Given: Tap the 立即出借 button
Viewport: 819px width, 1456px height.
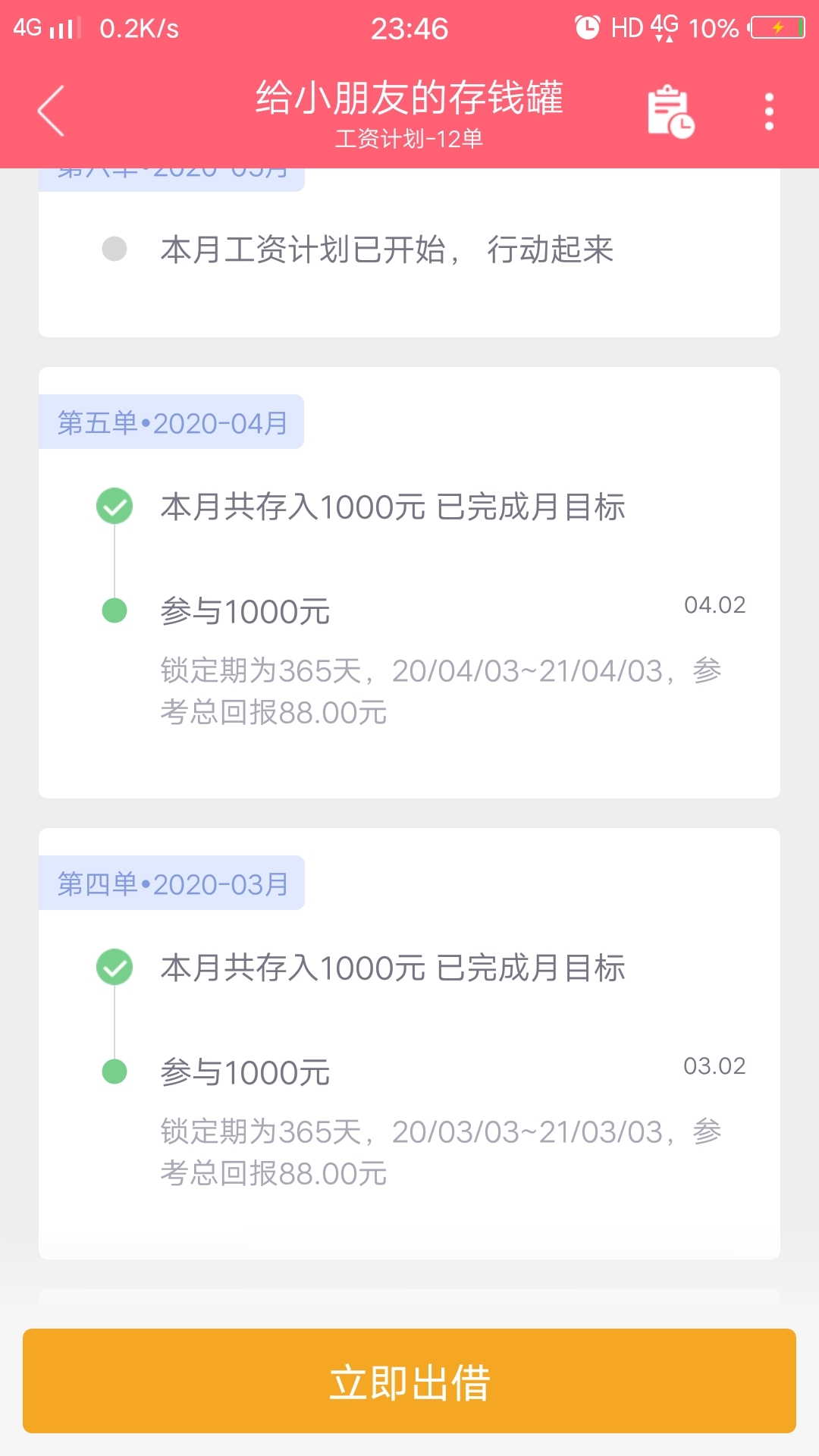Looking at the screenshot, I should click(x=409, y=1381).
